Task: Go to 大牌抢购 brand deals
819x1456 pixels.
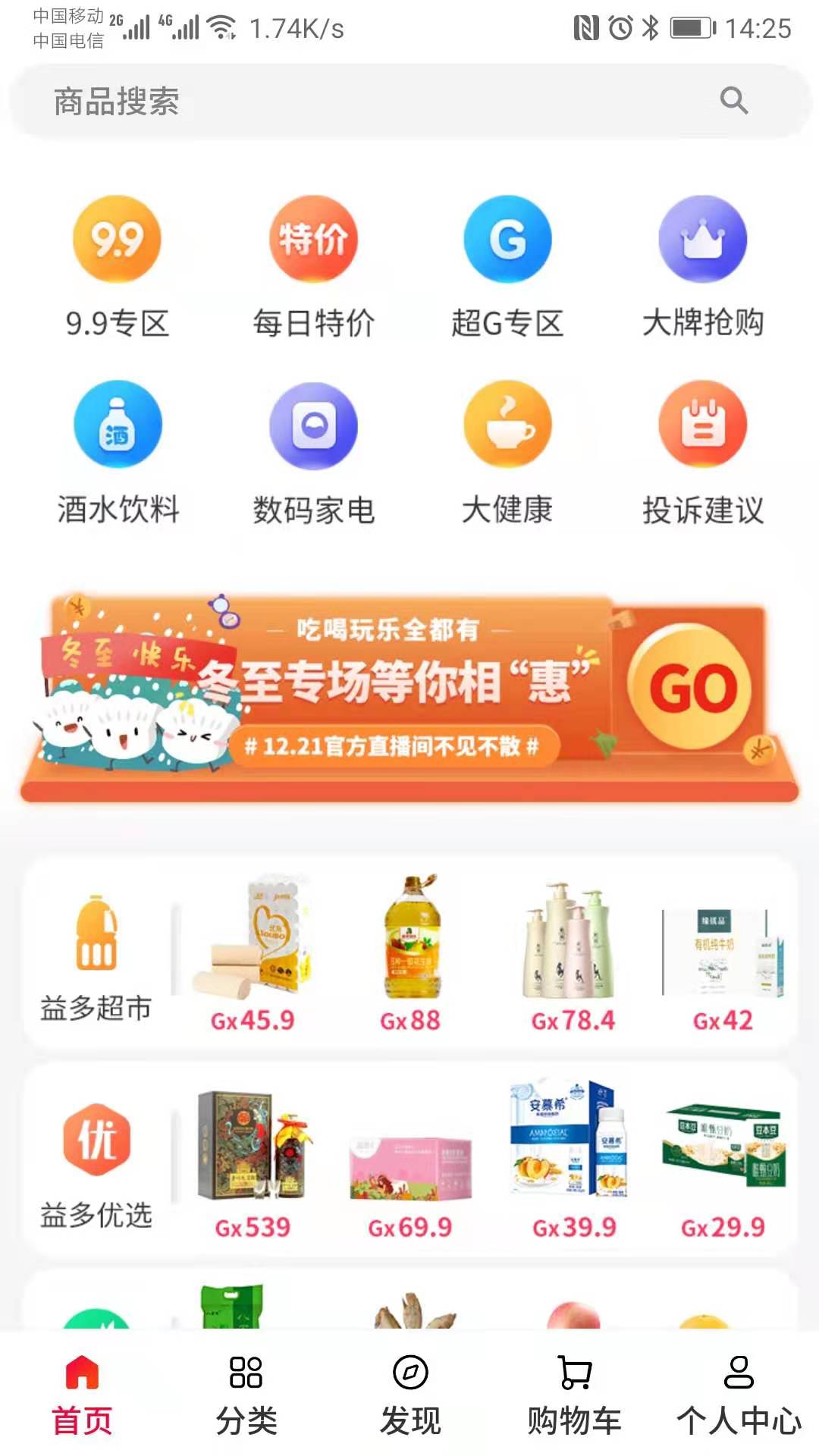Action: pos(703,265)
